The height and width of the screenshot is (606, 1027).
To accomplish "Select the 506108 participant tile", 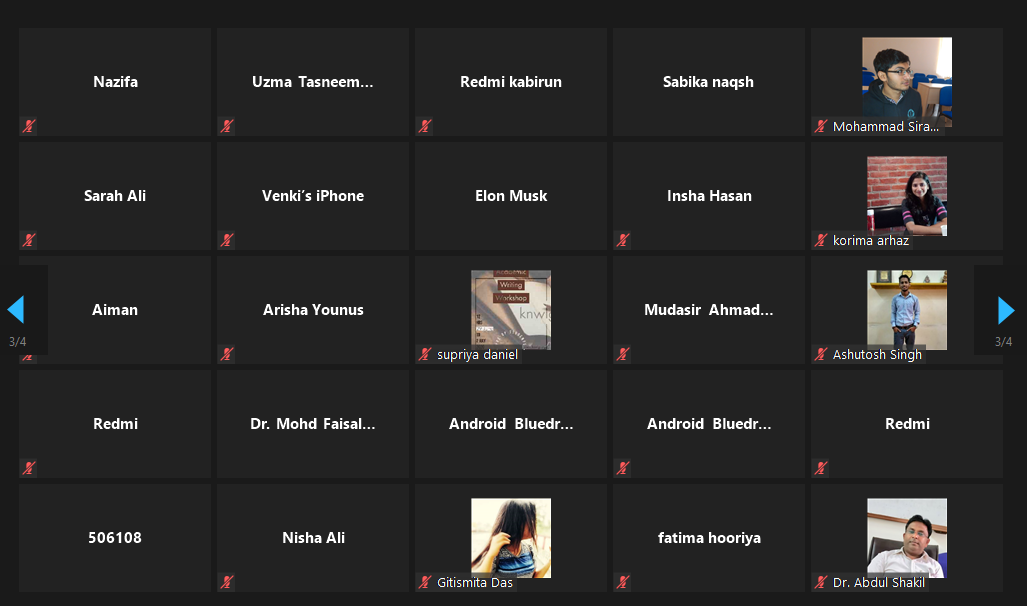I will (115, 538).
